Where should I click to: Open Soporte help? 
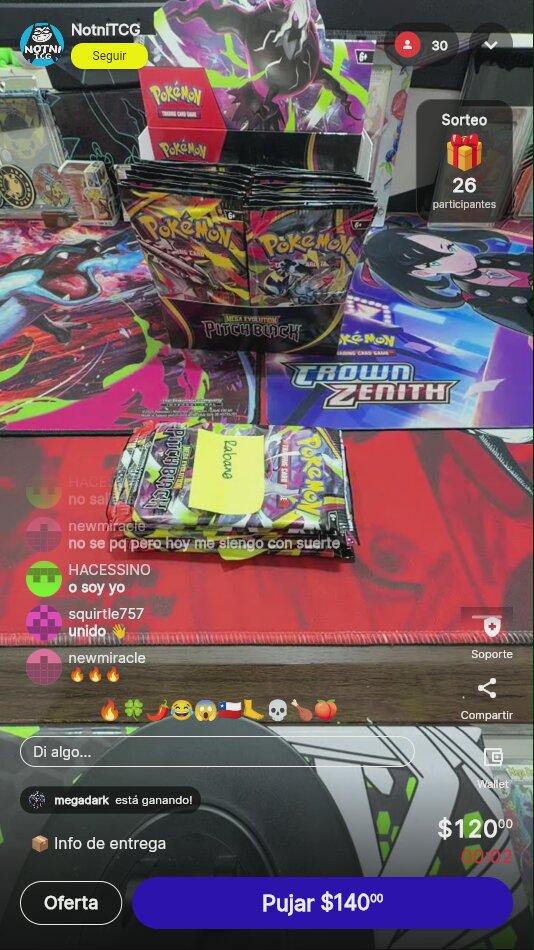point(492,636)
